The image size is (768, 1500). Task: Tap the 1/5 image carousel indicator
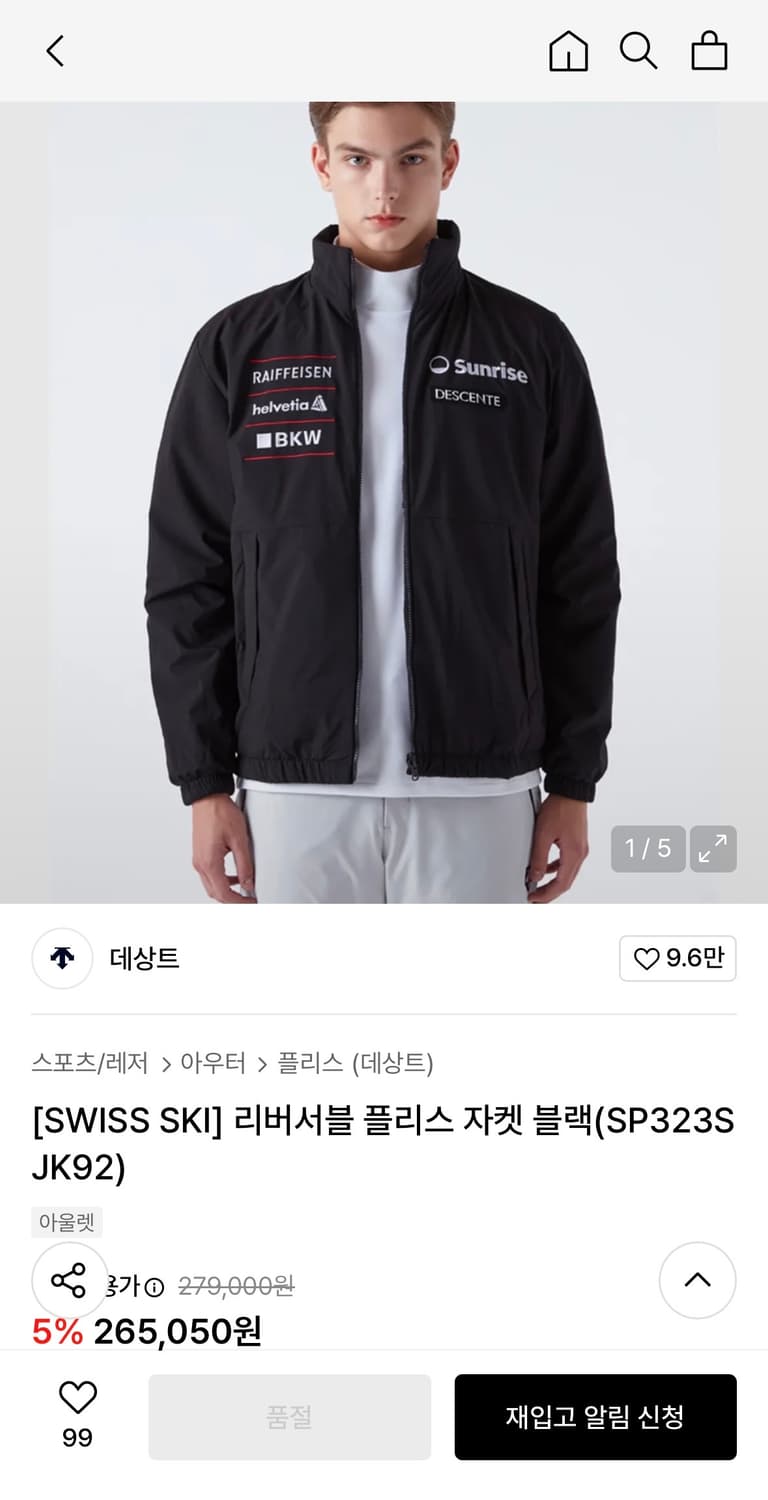point(647,850)
